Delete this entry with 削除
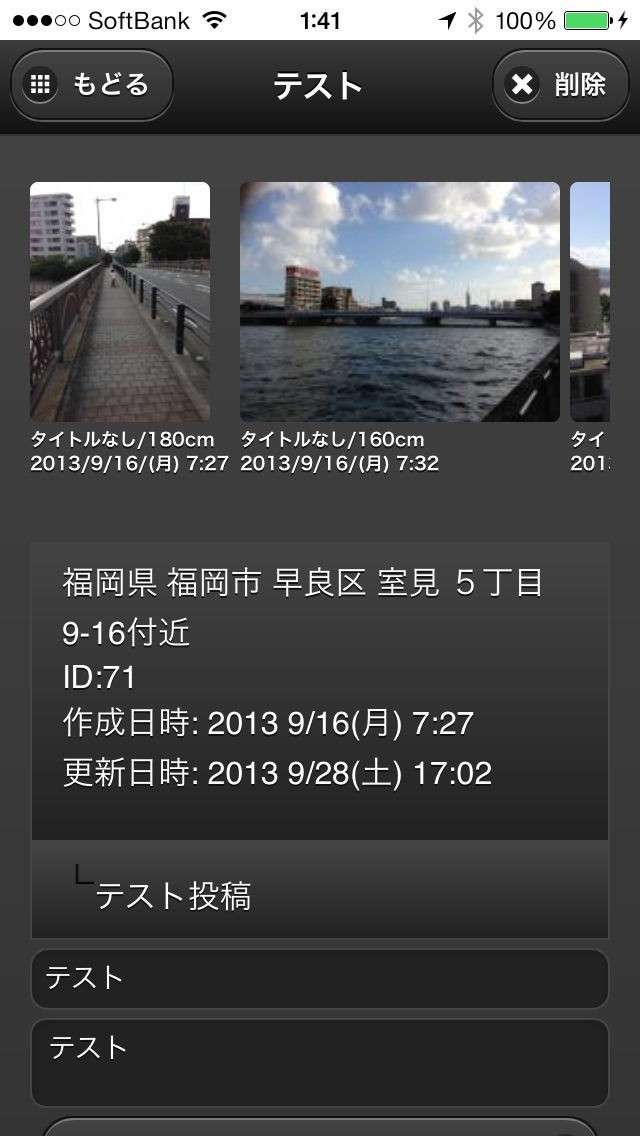 (x=560, y=85)
